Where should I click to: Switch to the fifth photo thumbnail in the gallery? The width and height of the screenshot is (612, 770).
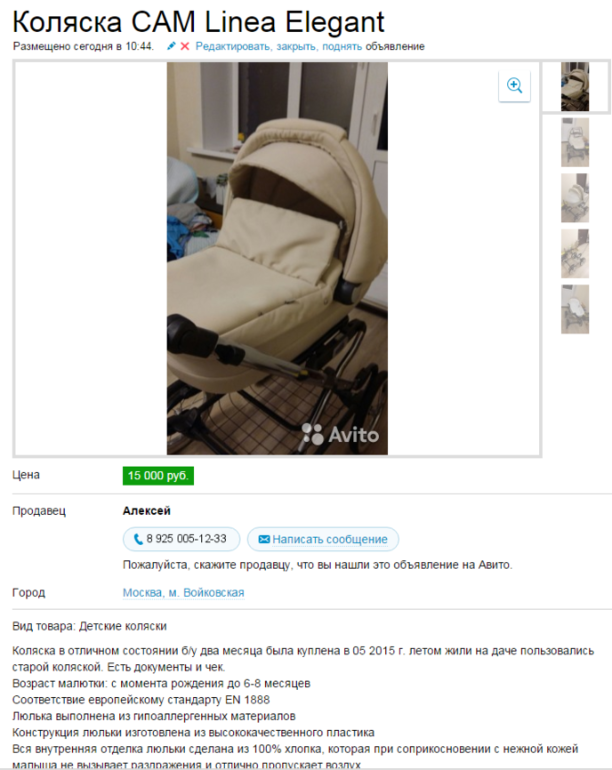click(x=575, y=309)
